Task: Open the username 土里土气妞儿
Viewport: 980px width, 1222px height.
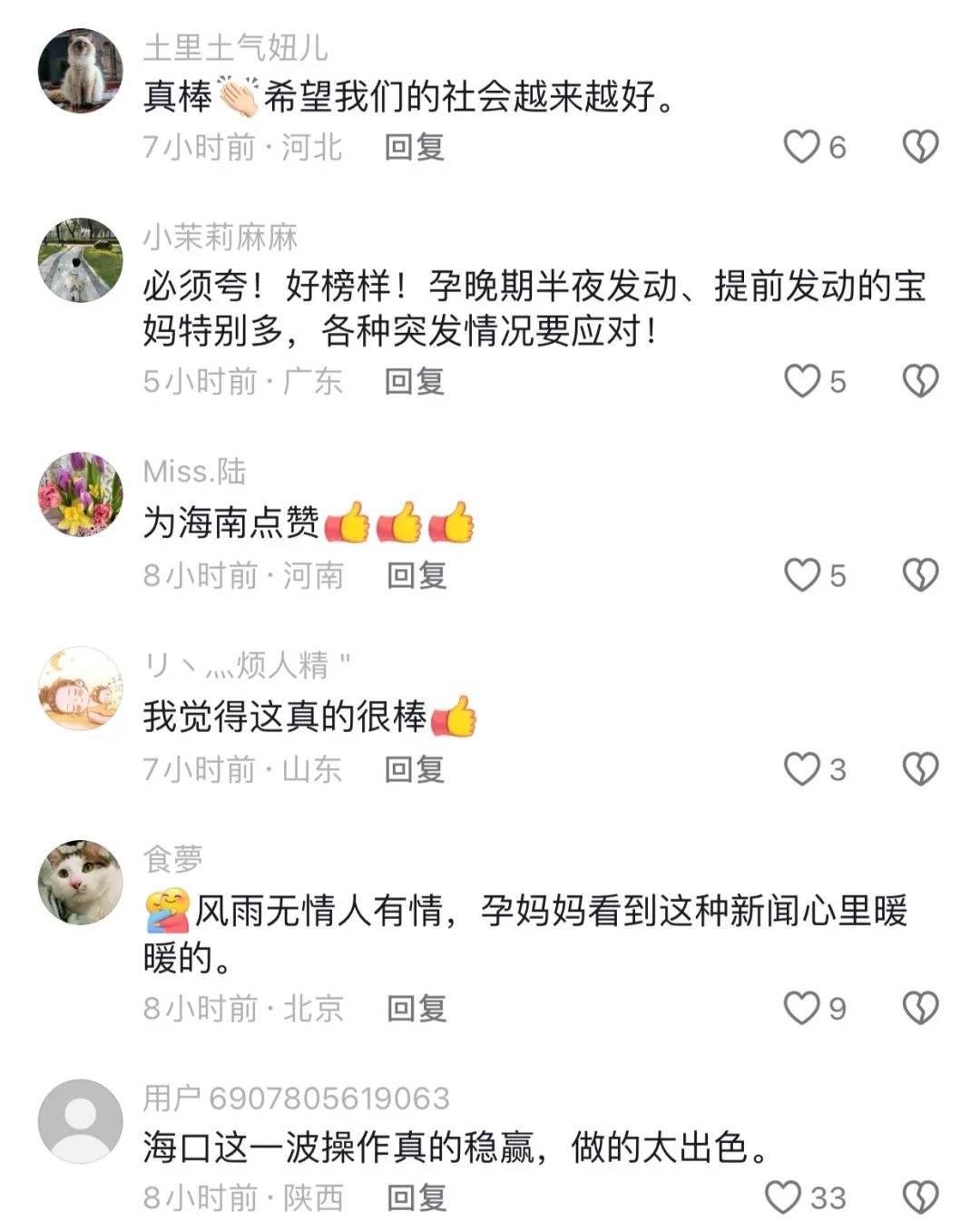Action: [235, 47]
